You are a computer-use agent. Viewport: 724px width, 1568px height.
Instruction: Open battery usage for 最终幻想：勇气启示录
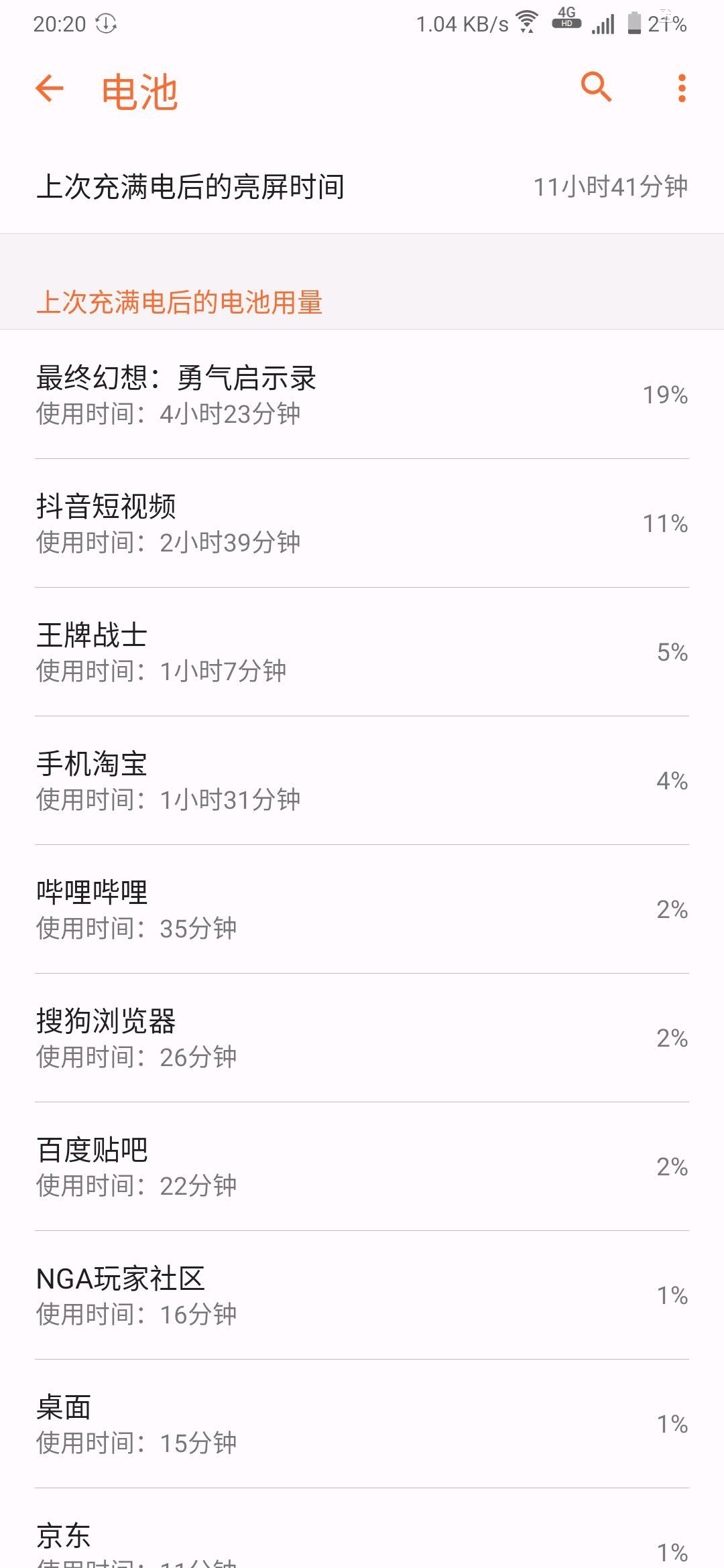point(362,395)
